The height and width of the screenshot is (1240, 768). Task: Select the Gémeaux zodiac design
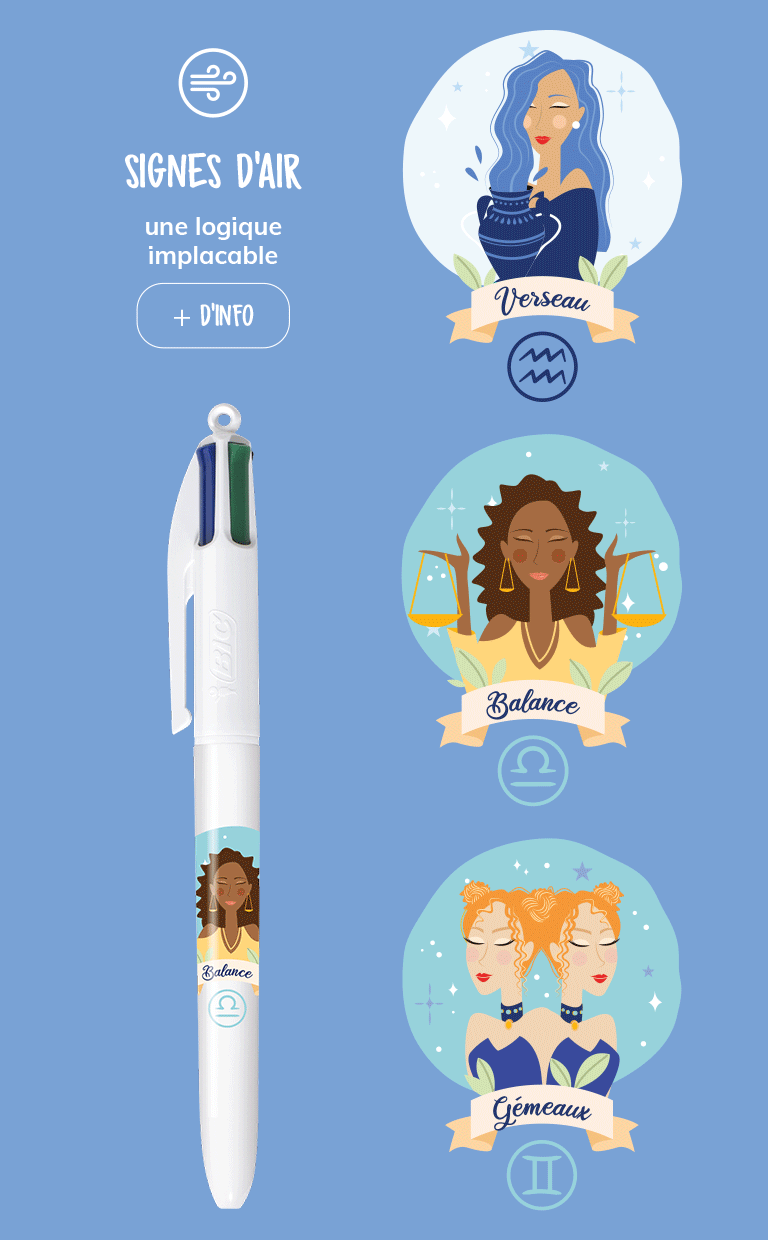(x=542, y=1000)
